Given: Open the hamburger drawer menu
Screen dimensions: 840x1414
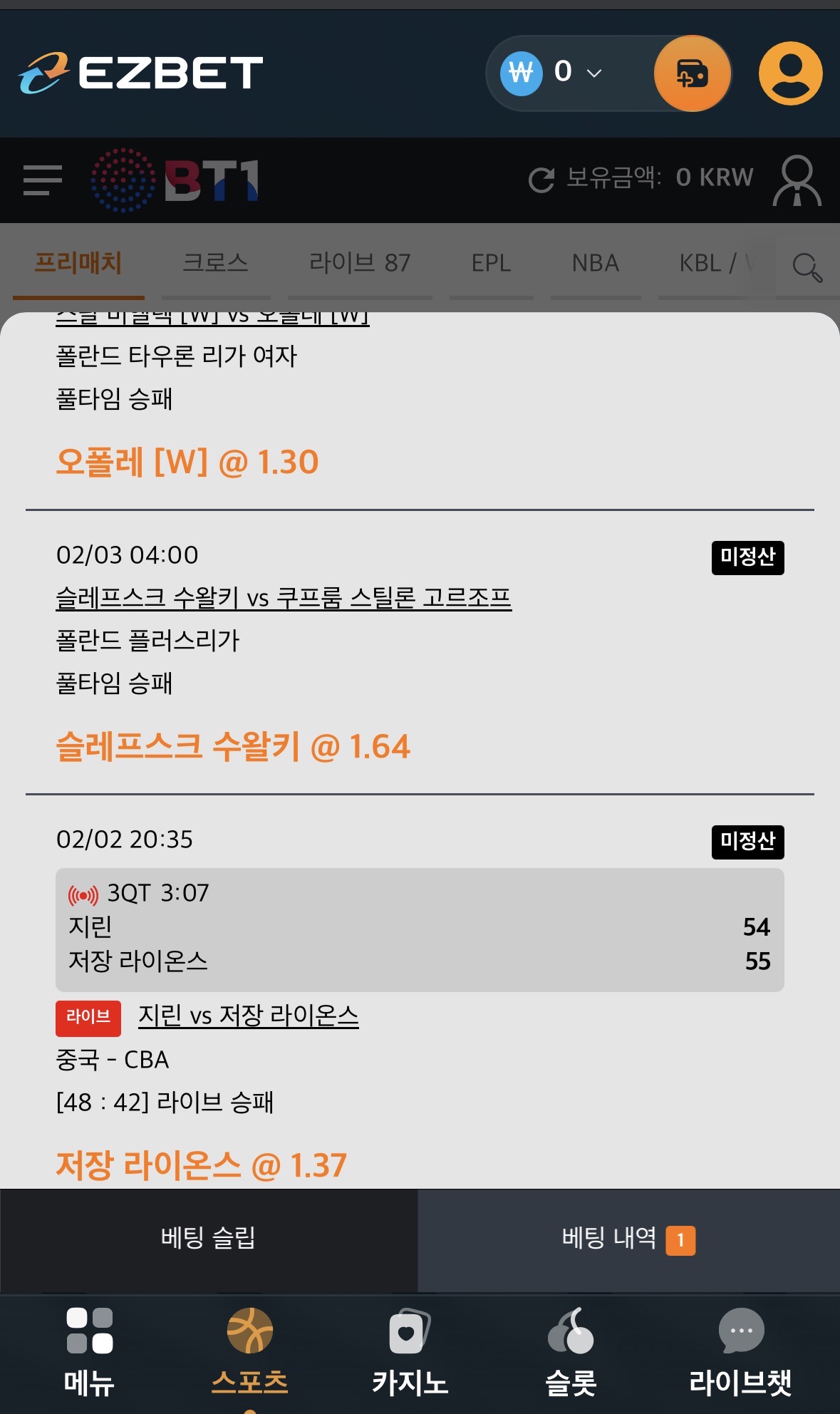Looking at the screenshot, I should [43, 180].
